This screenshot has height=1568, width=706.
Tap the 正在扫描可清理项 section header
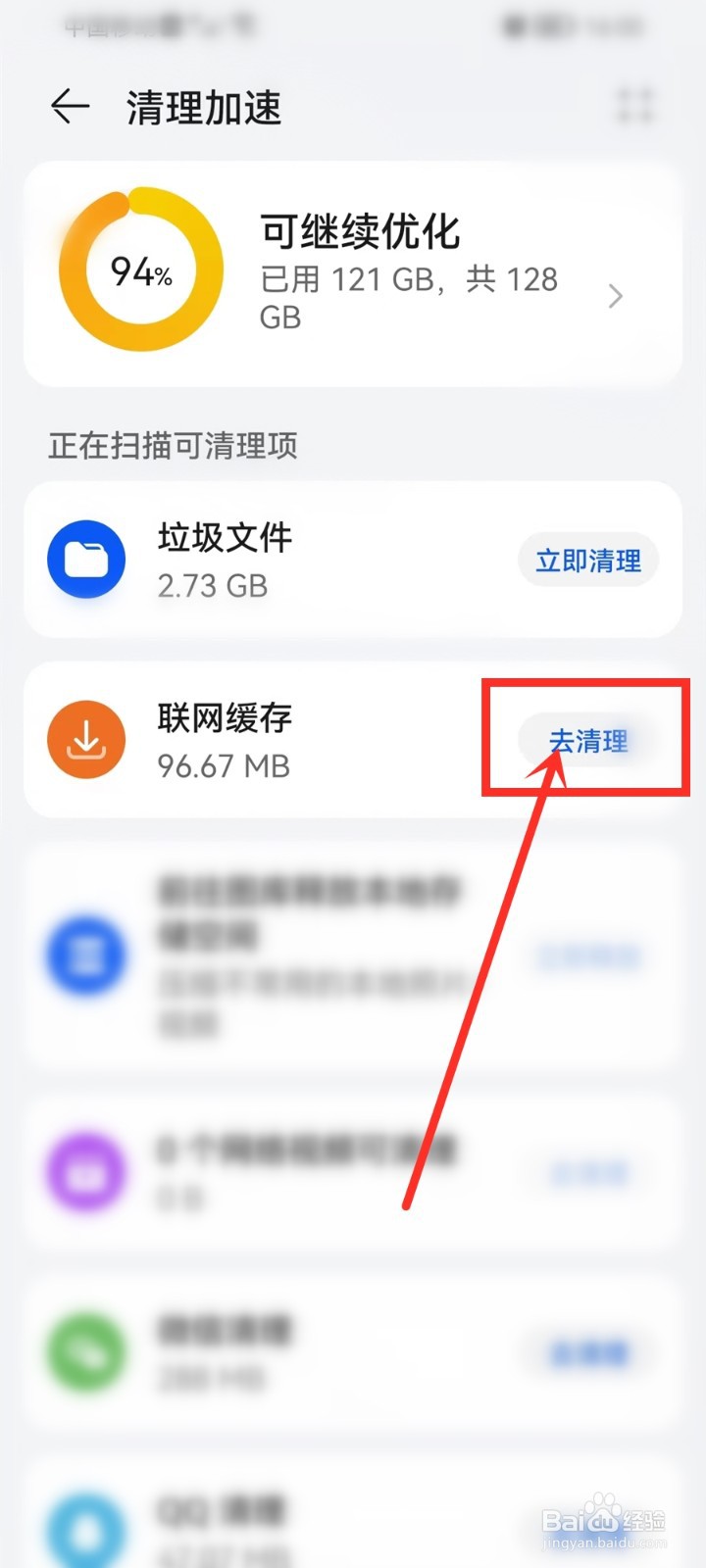[170, 447]
